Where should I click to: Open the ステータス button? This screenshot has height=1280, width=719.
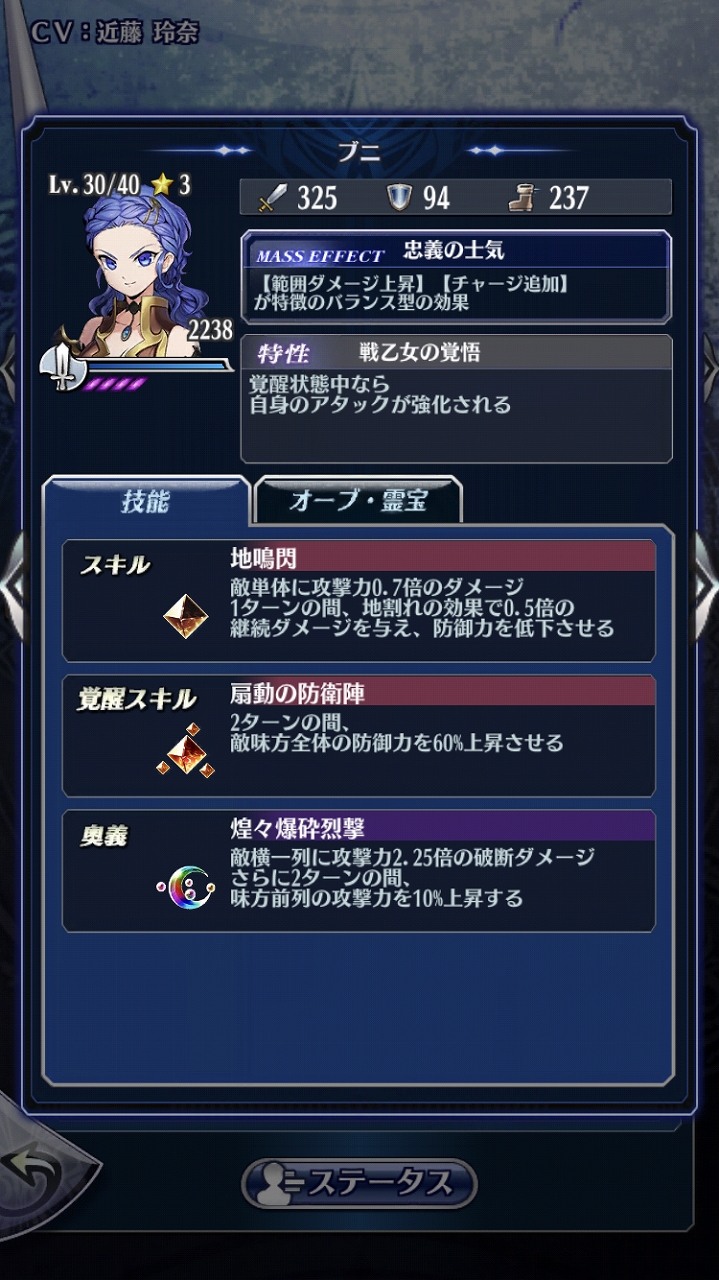point(359,1184)
